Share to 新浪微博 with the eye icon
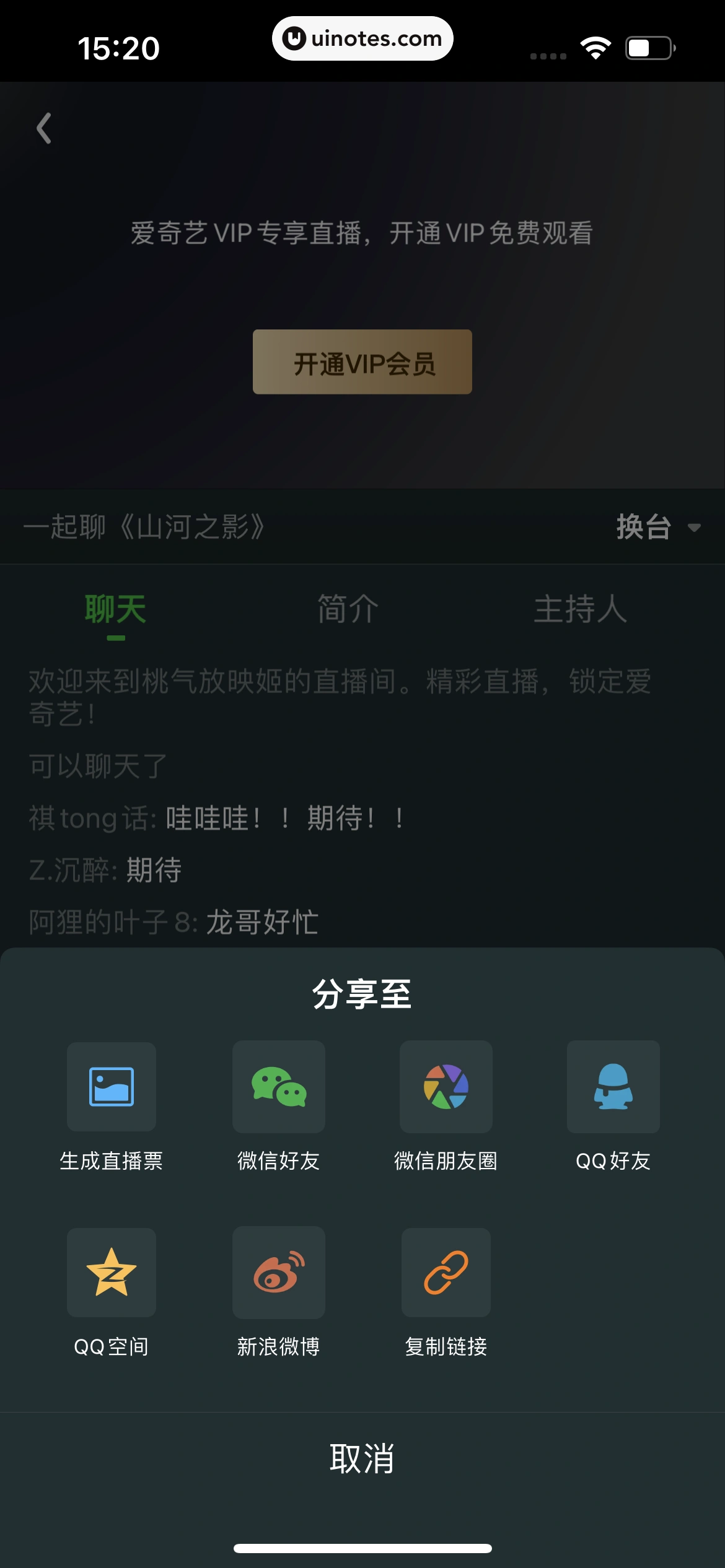The width and height of the screenshot is (725, 1568). pyautogui.click(x=279, y=1273)
